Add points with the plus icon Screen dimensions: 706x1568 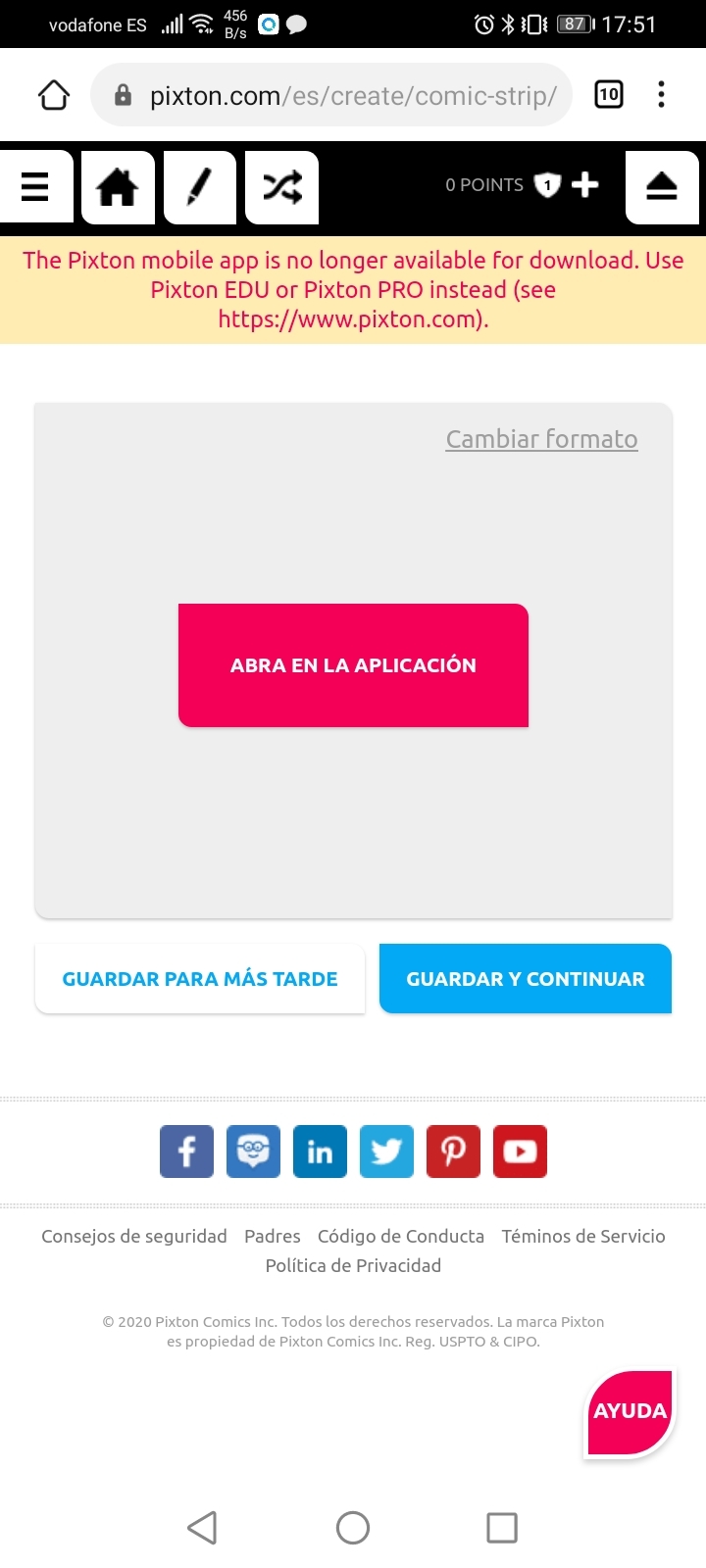[x=585, y=184]
